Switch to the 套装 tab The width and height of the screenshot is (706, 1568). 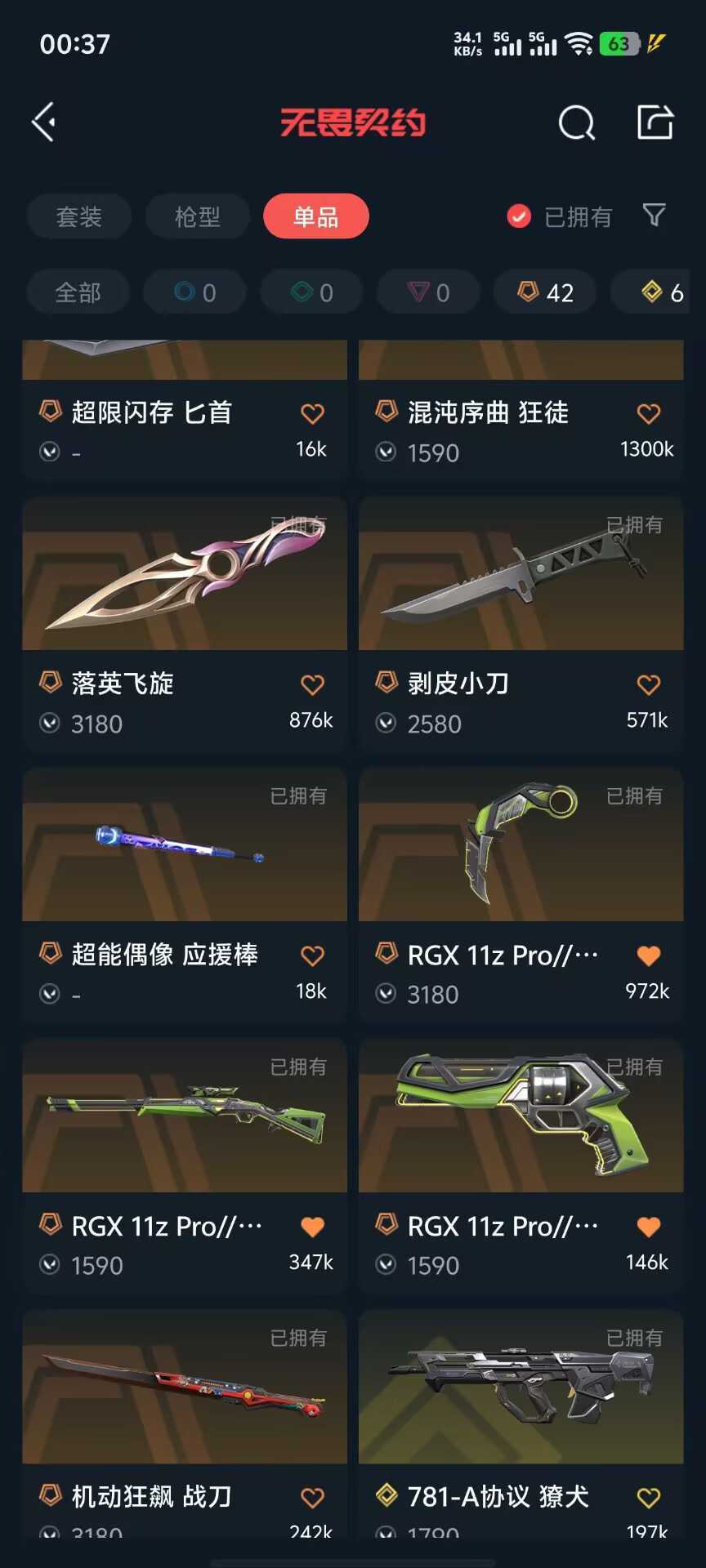tap(79, 216)
